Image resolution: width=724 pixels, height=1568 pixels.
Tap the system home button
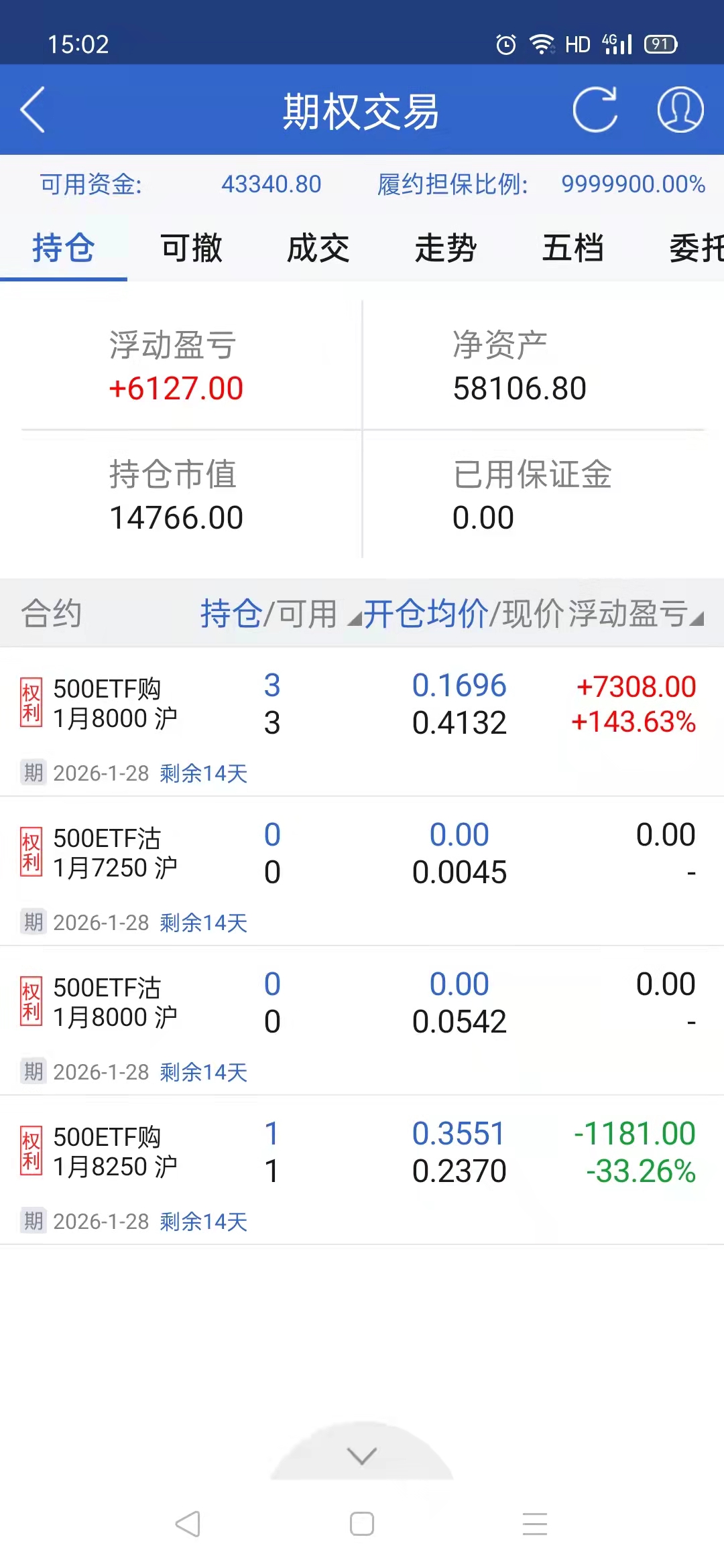click(x=362, y=1524)
